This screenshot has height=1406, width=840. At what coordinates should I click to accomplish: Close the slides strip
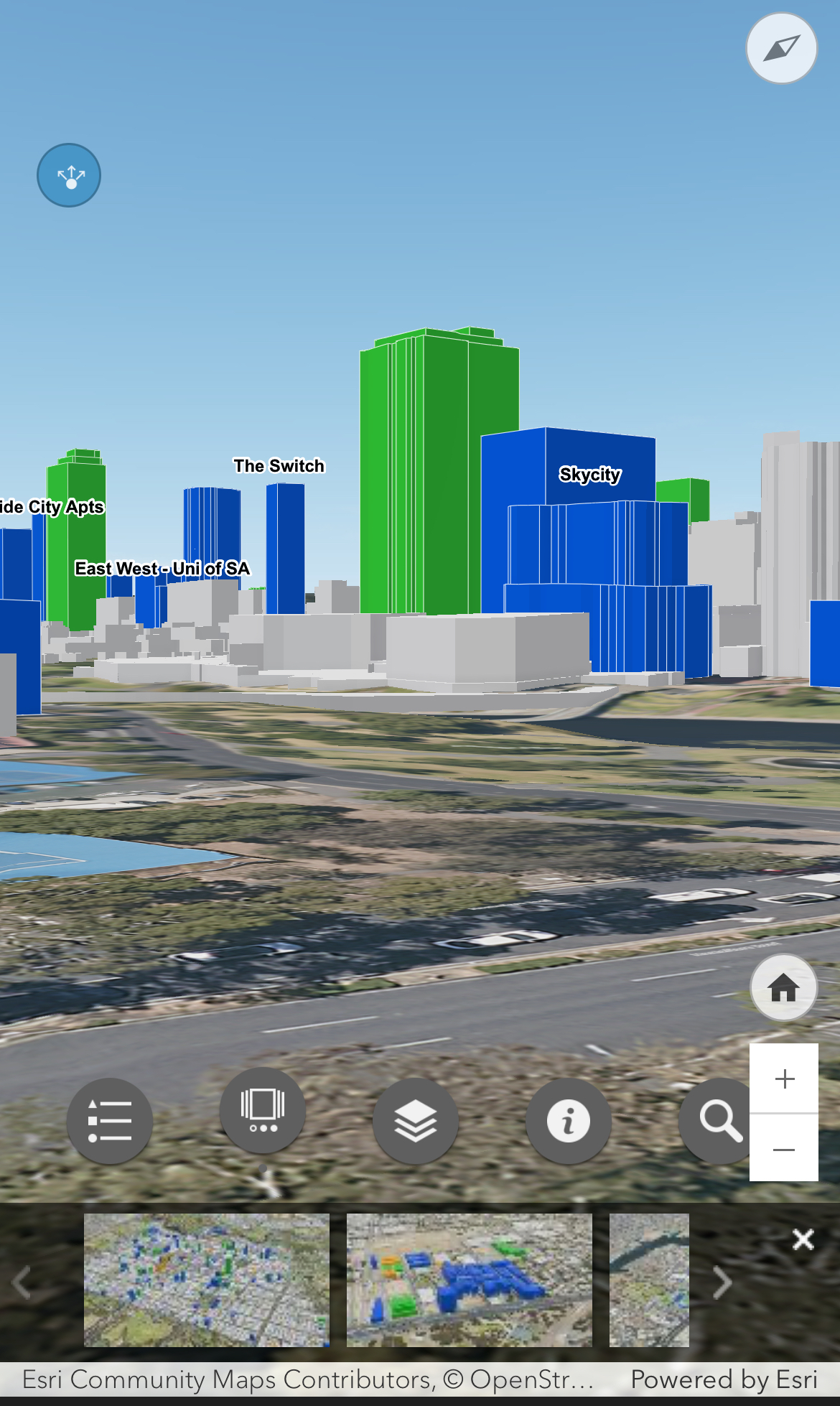[803, 1239]
